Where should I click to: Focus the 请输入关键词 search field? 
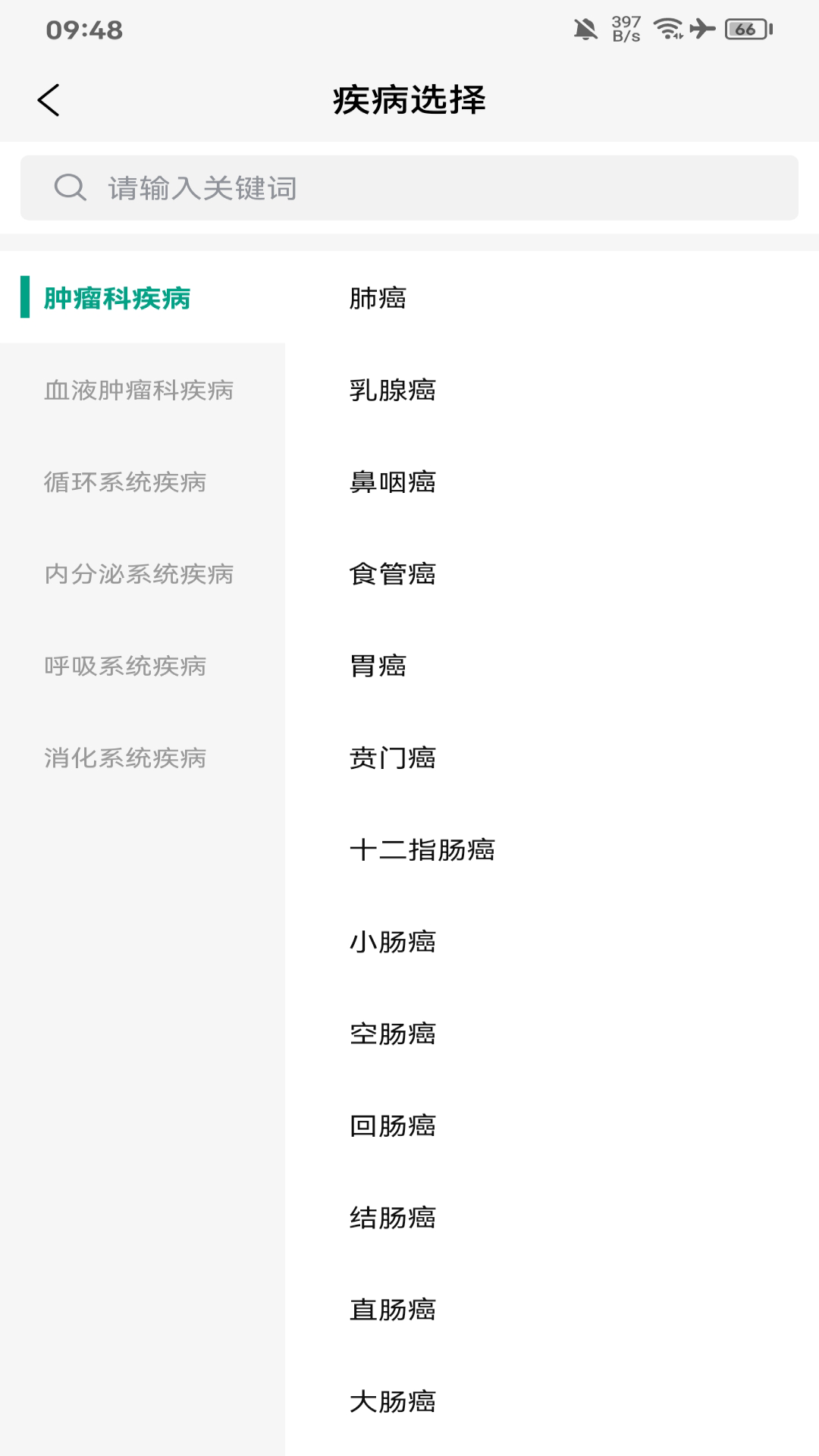[x=409, y=188]
